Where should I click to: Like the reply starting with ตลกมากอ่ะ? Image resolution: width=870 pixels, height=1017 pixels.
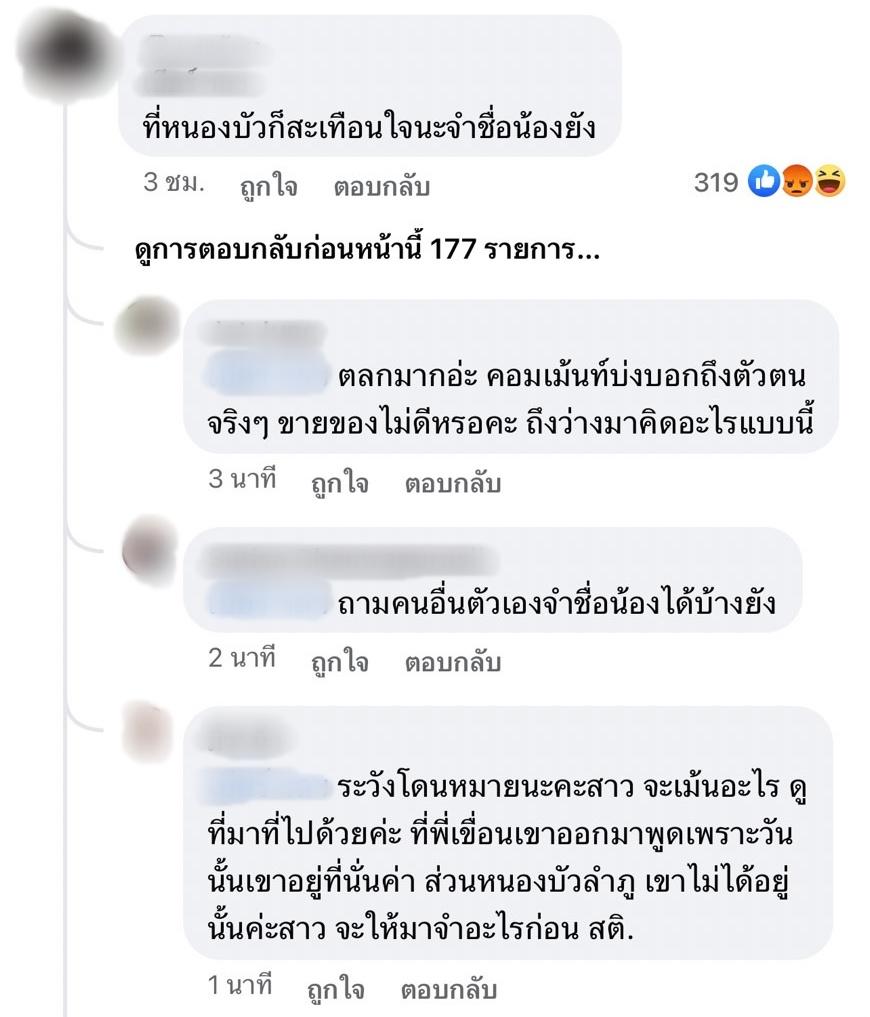point(339,484)
